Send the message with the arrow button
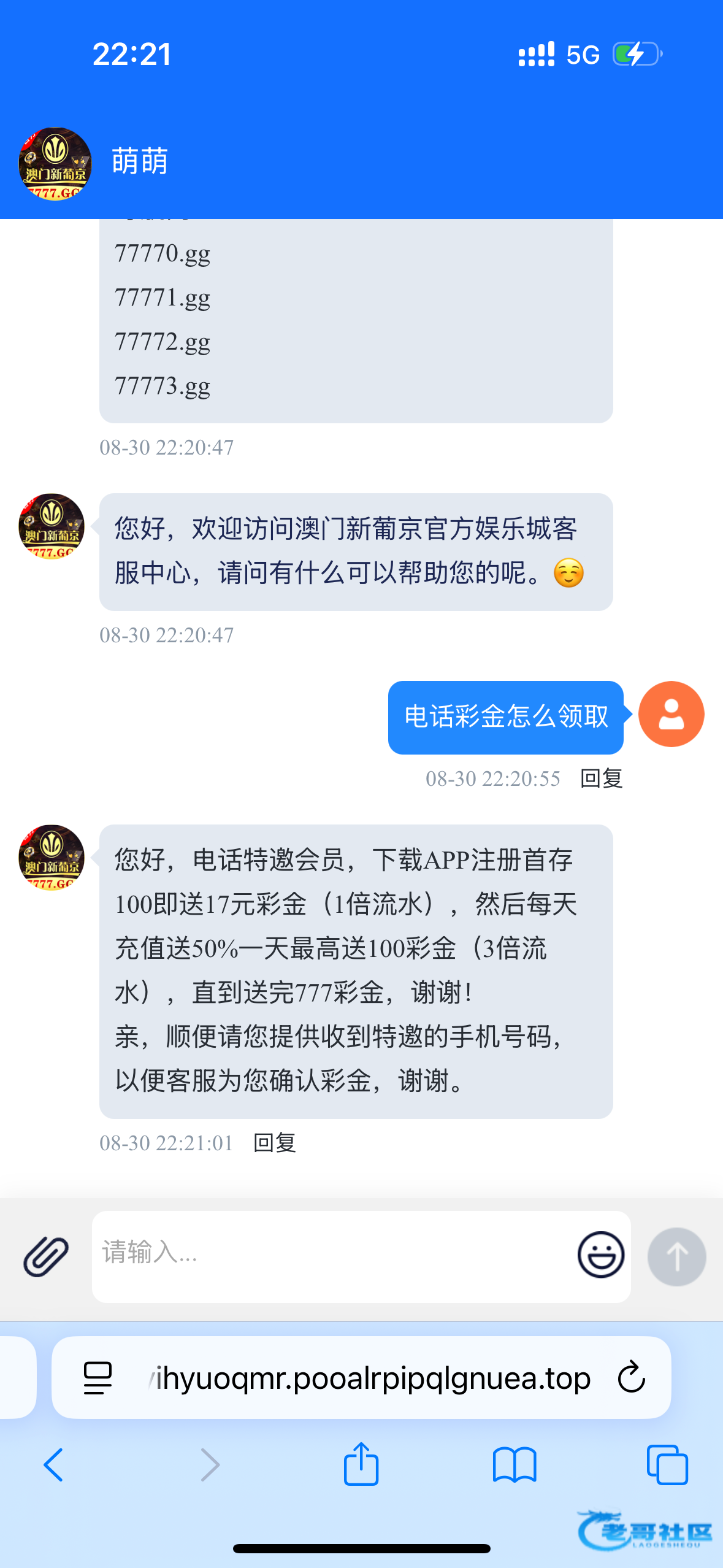Image resolution: width=723 pixels, height=1568 pixels. 676,1256
